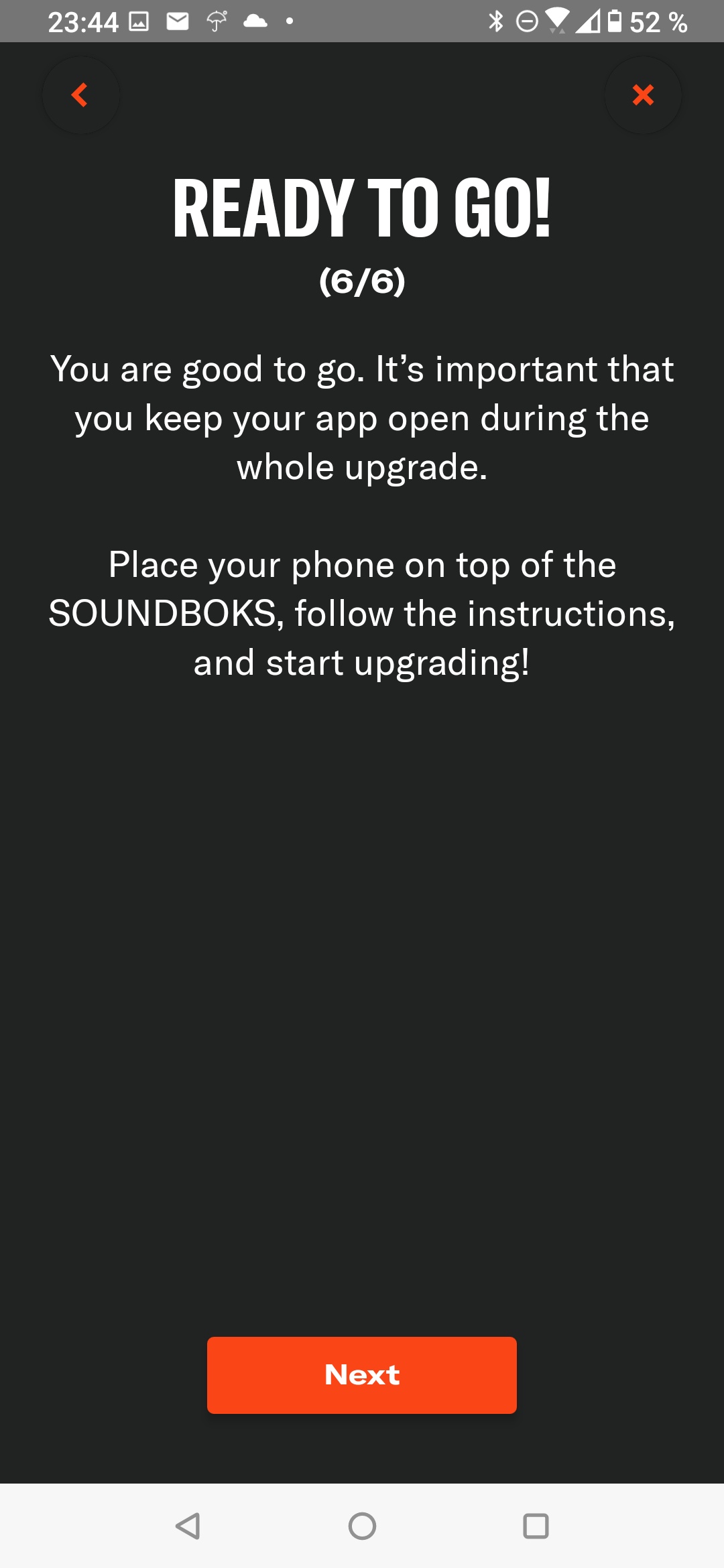This screenshot has height=1568, width=724.
Task: Go back to the previous upgrade step
Action: coord(80,95)
